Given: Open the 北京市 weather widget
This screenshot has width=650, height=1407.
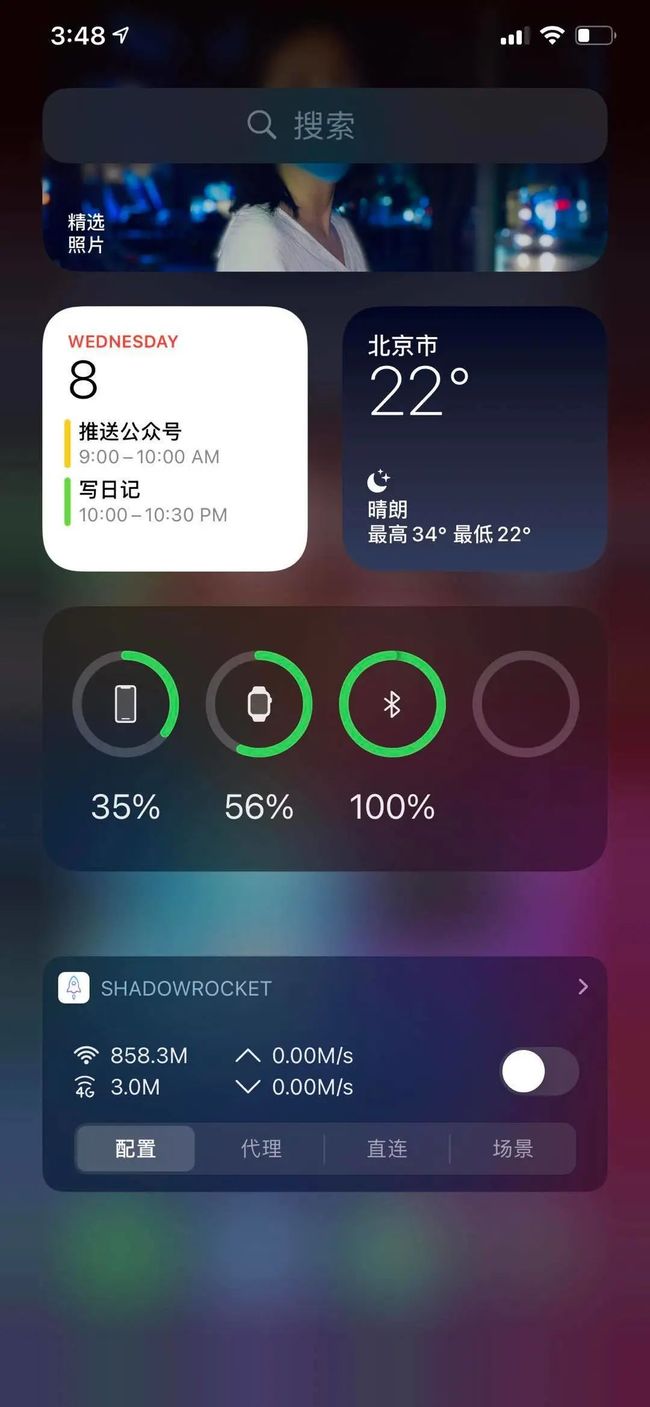Looking at the screenshot, I should coord(475,439).
